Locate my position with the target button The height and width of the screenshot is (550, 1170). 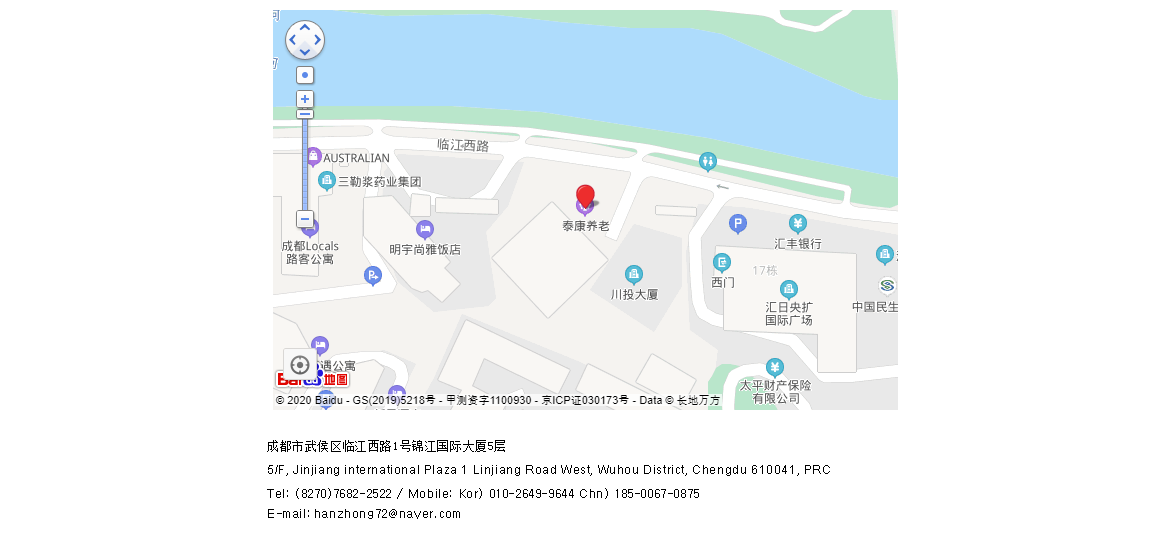[299, 364]
